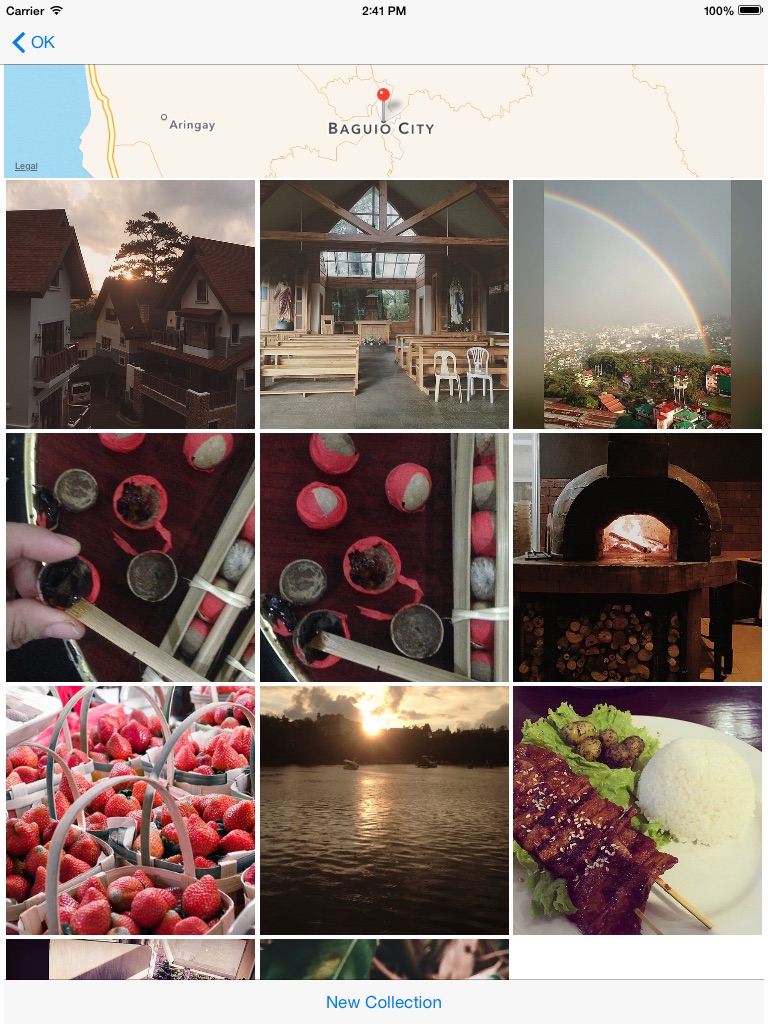Open the photo of houses at sunset
Screen dimensions: 768x1024
(130, 304)
